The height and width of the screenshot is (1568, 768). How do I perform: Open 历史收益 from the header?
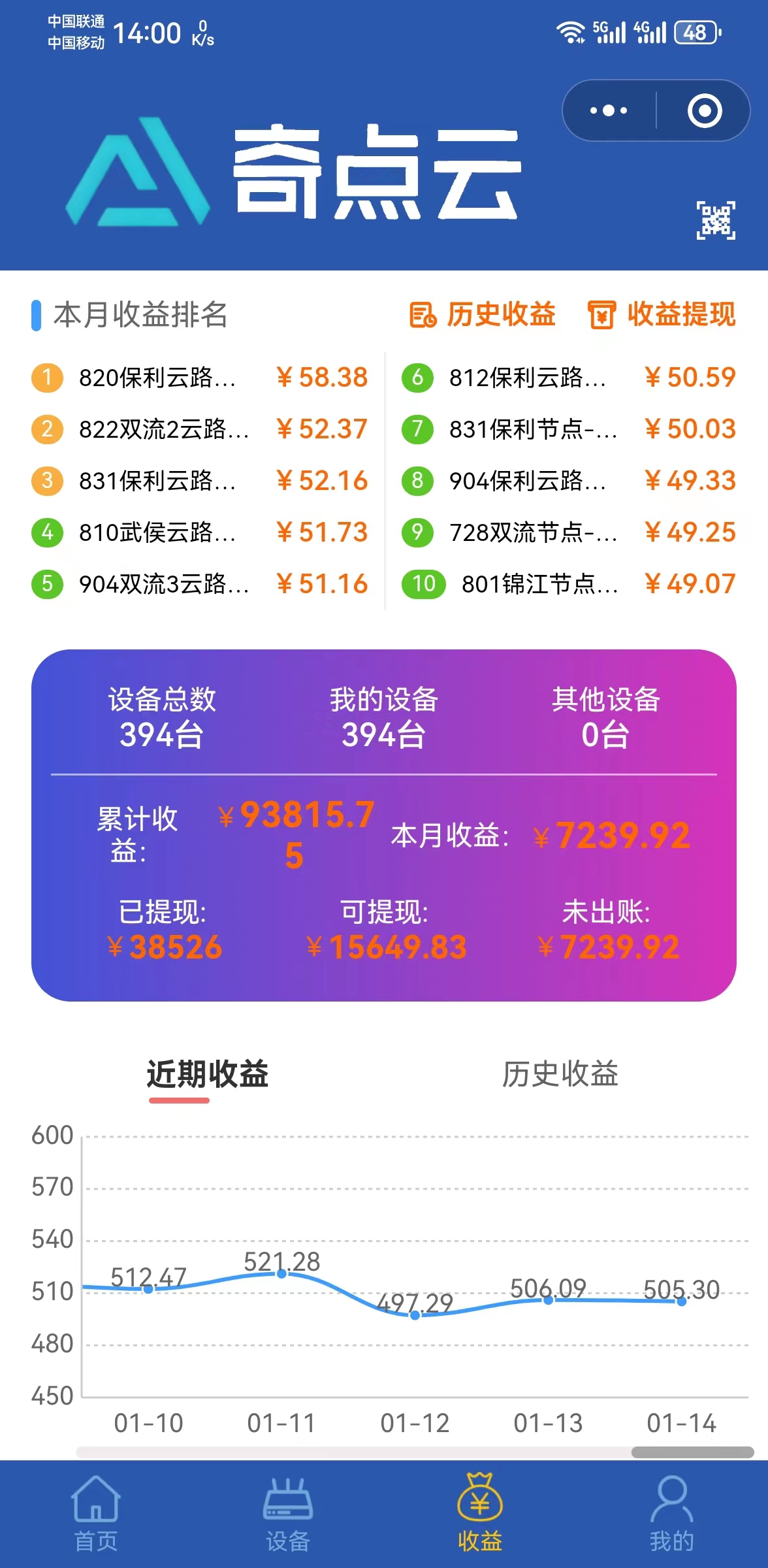(x=483, y=314)
